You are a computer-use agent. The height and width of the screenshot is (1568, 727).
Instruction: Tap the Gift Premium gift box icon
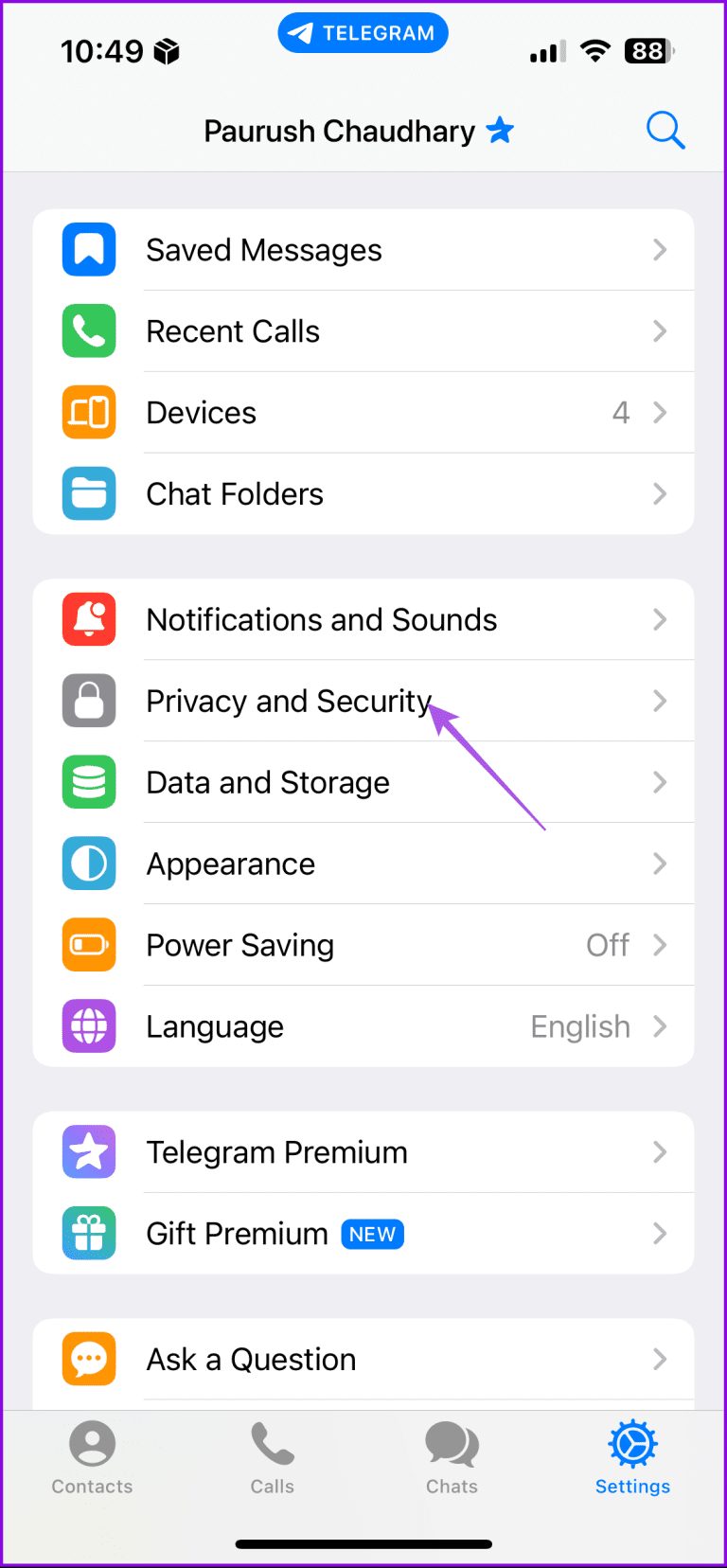click(88, 1233)
